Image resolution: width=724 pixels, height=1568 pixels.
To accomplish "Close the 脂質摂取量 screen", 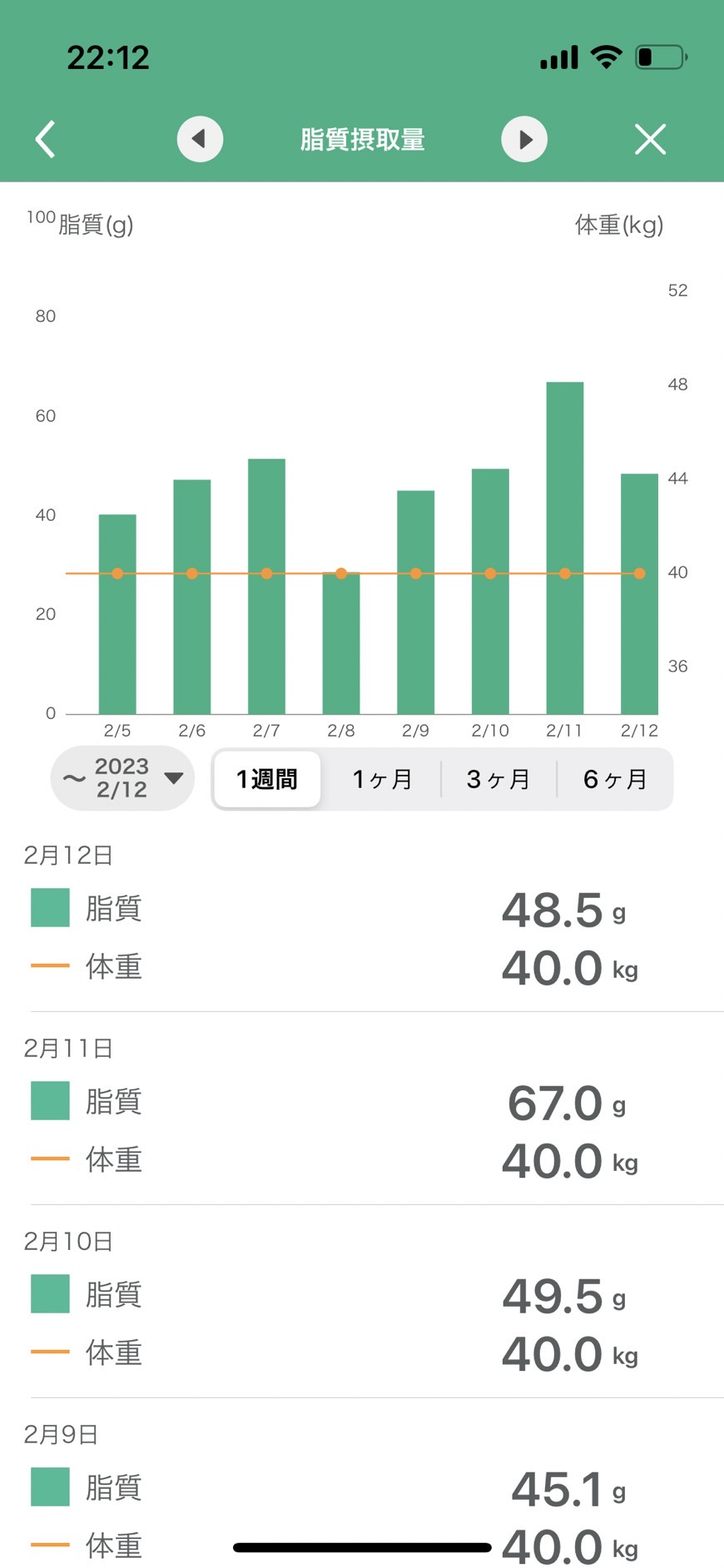I will pyautogui.click(x=650, y=139).
